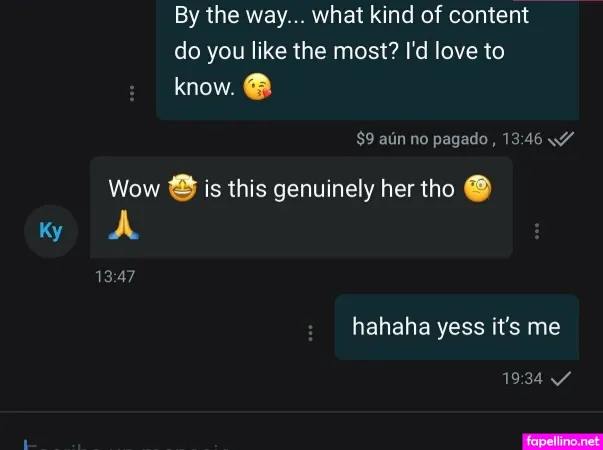Open options for Ky's 'Wow' message
The image size is (603, 450).
coord(537,231)
